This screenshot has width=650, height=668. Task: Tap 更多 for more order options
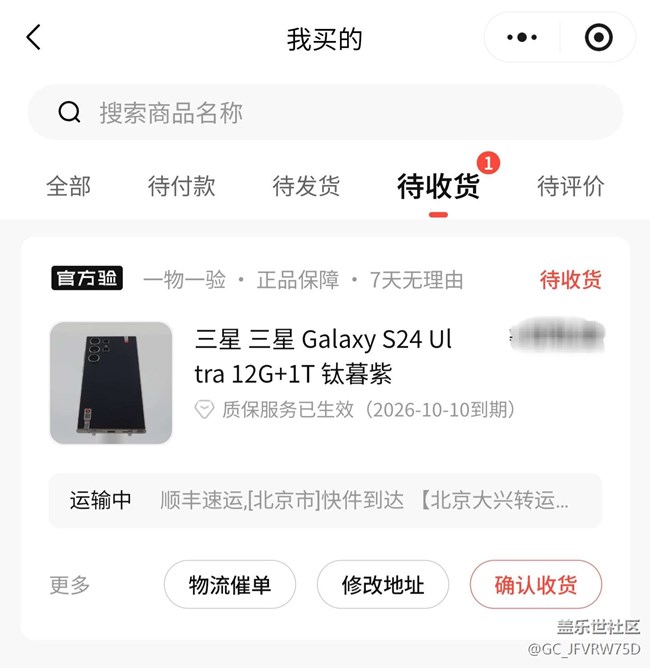tap(70, 585)
